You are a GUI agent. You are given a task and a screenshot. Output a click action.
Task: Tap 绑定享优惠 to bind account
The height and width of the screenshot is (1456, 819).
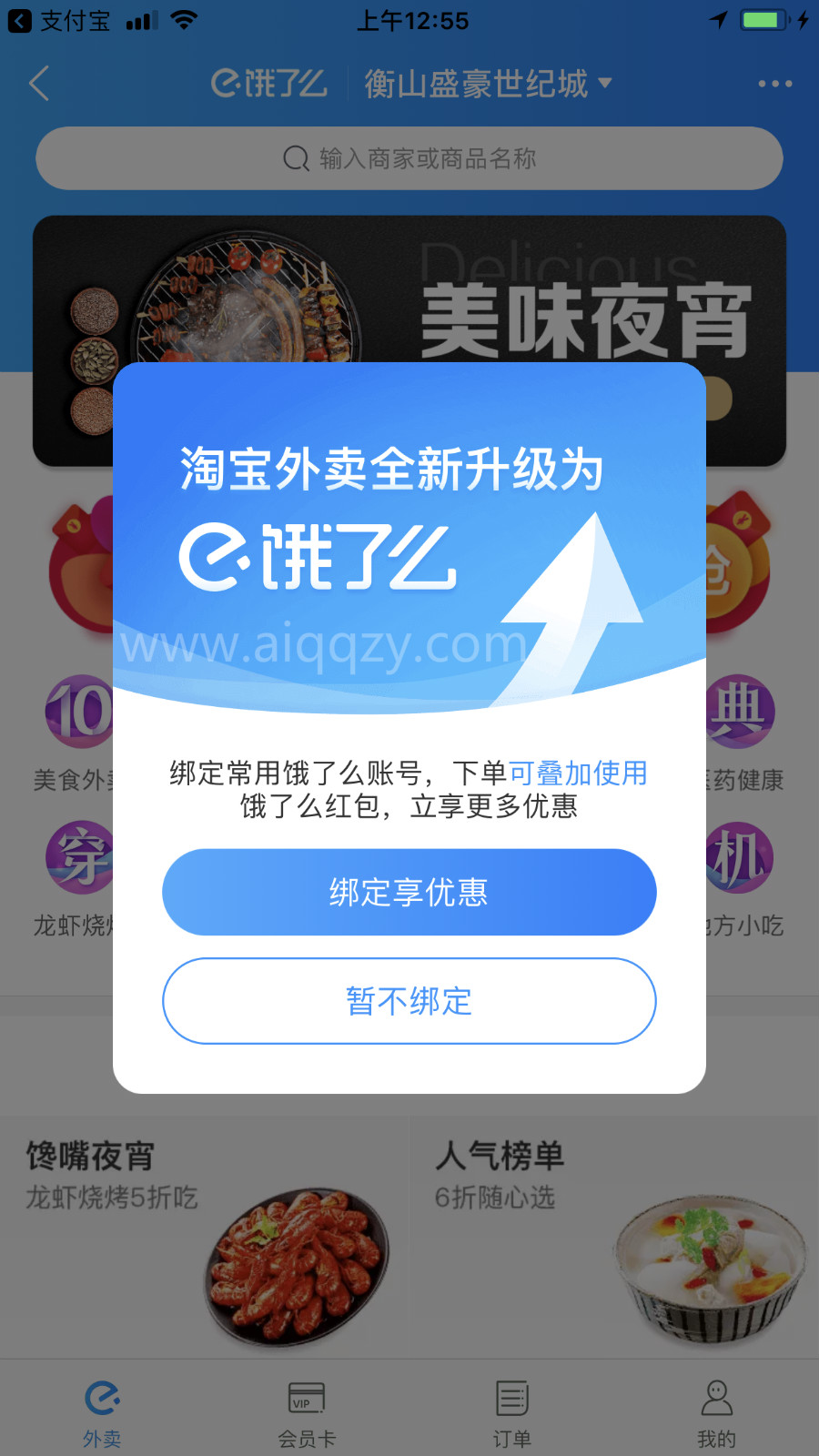coord(409,892)
